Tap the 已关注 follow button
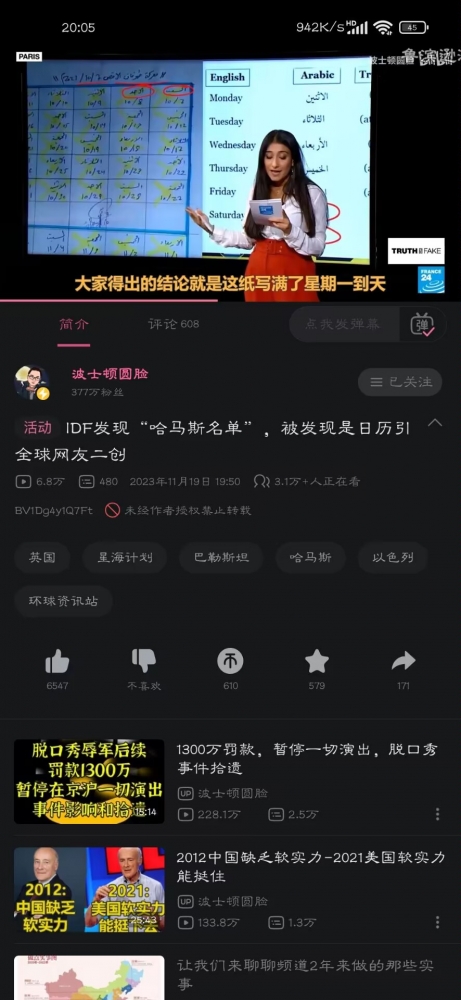461x1000 pixels. pyautogui.click(x=400, y=382)
